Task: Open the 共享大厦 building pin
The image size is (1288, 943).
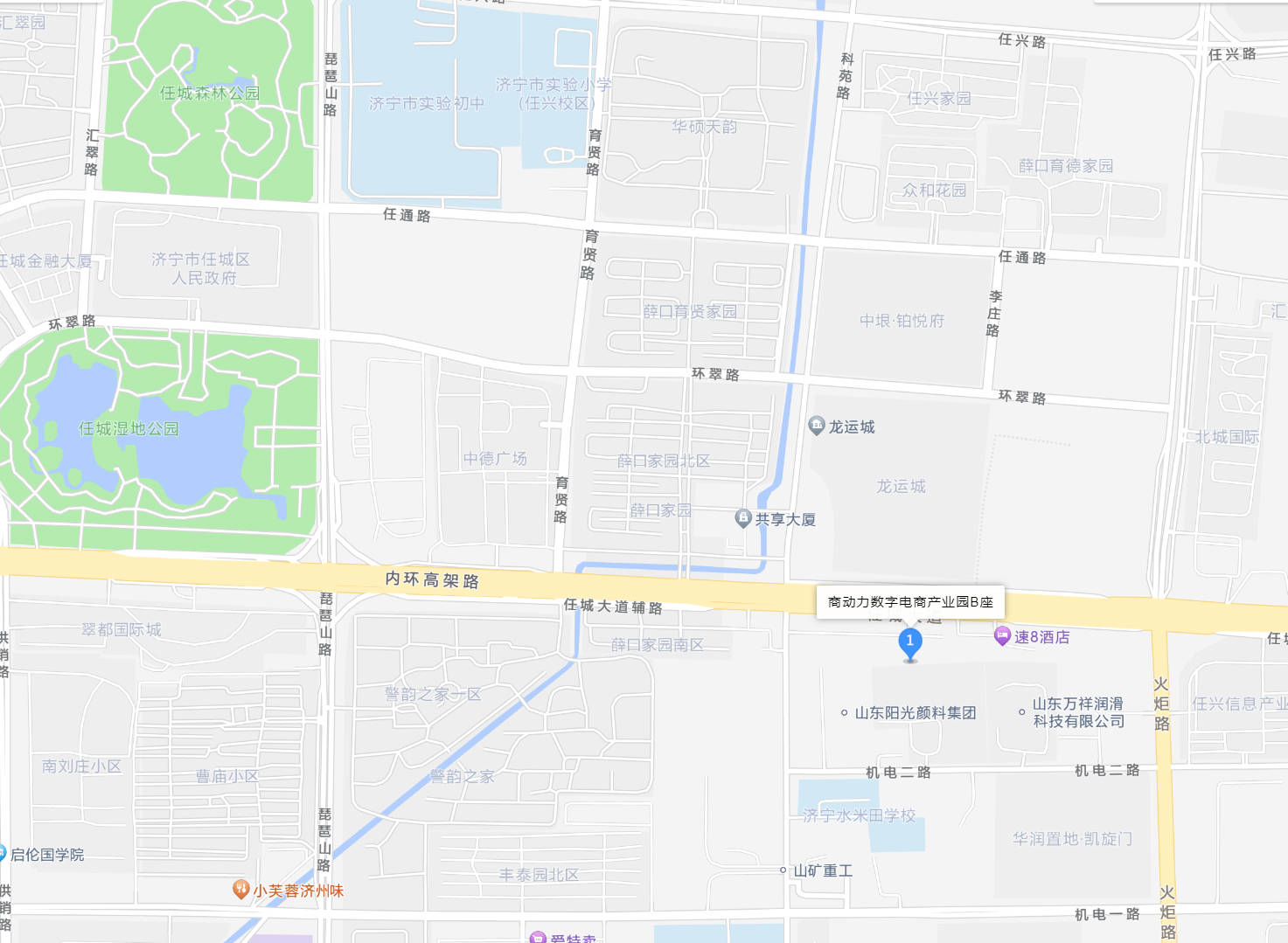Action: pyautogui.click(x=743, y=518)
